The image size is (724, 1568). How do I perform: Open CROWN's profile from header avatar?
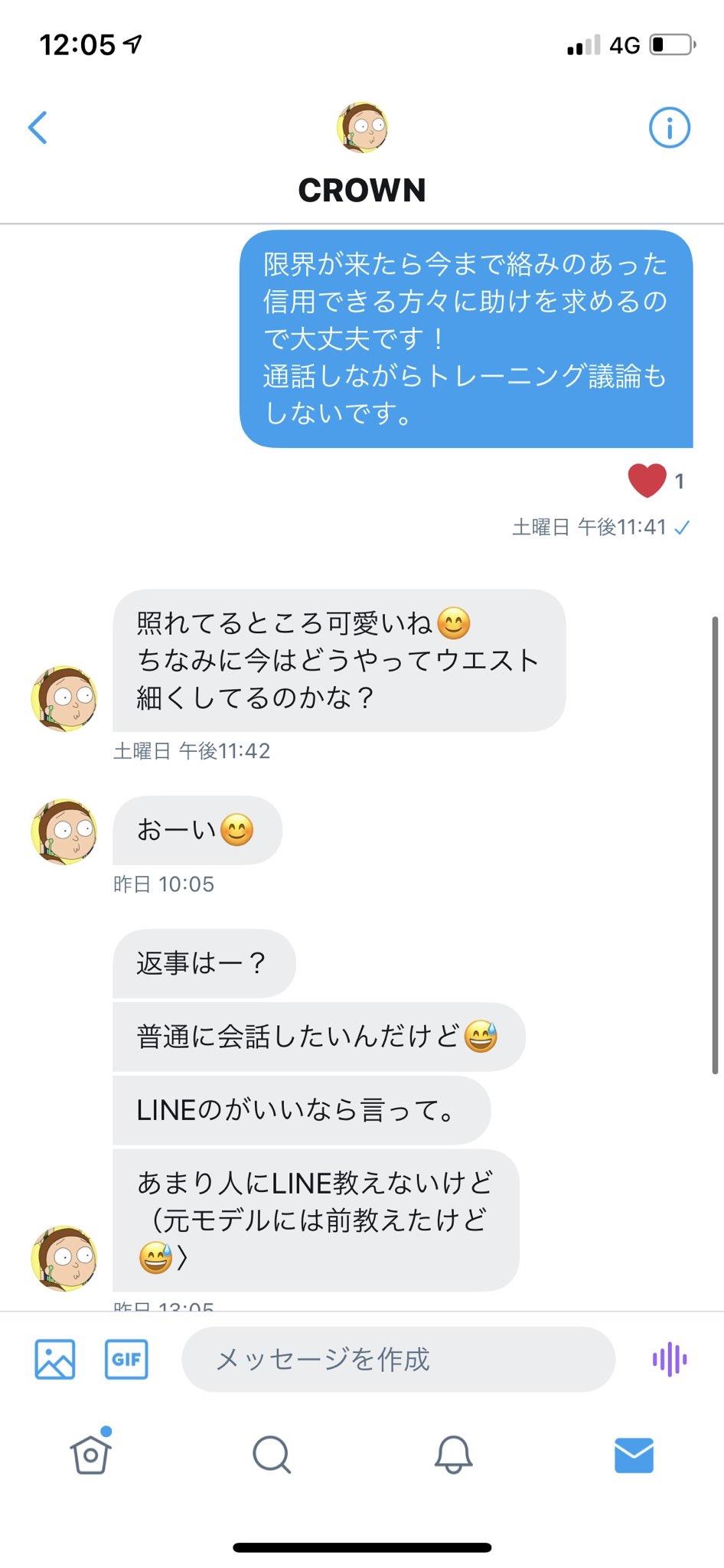tap(362, 128)
